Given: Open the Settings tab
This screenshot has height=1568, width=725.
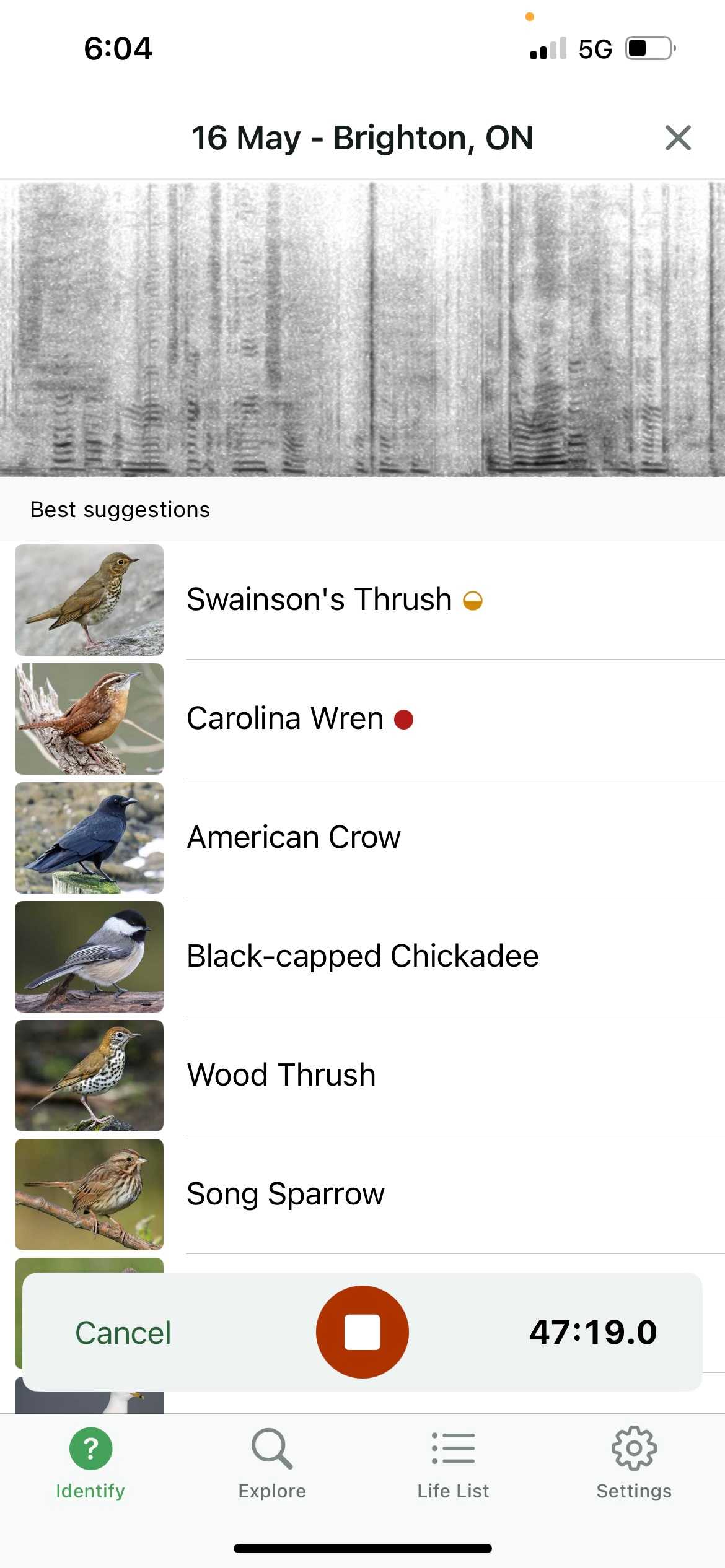Looking at the screenshot, I should 634,1461.
